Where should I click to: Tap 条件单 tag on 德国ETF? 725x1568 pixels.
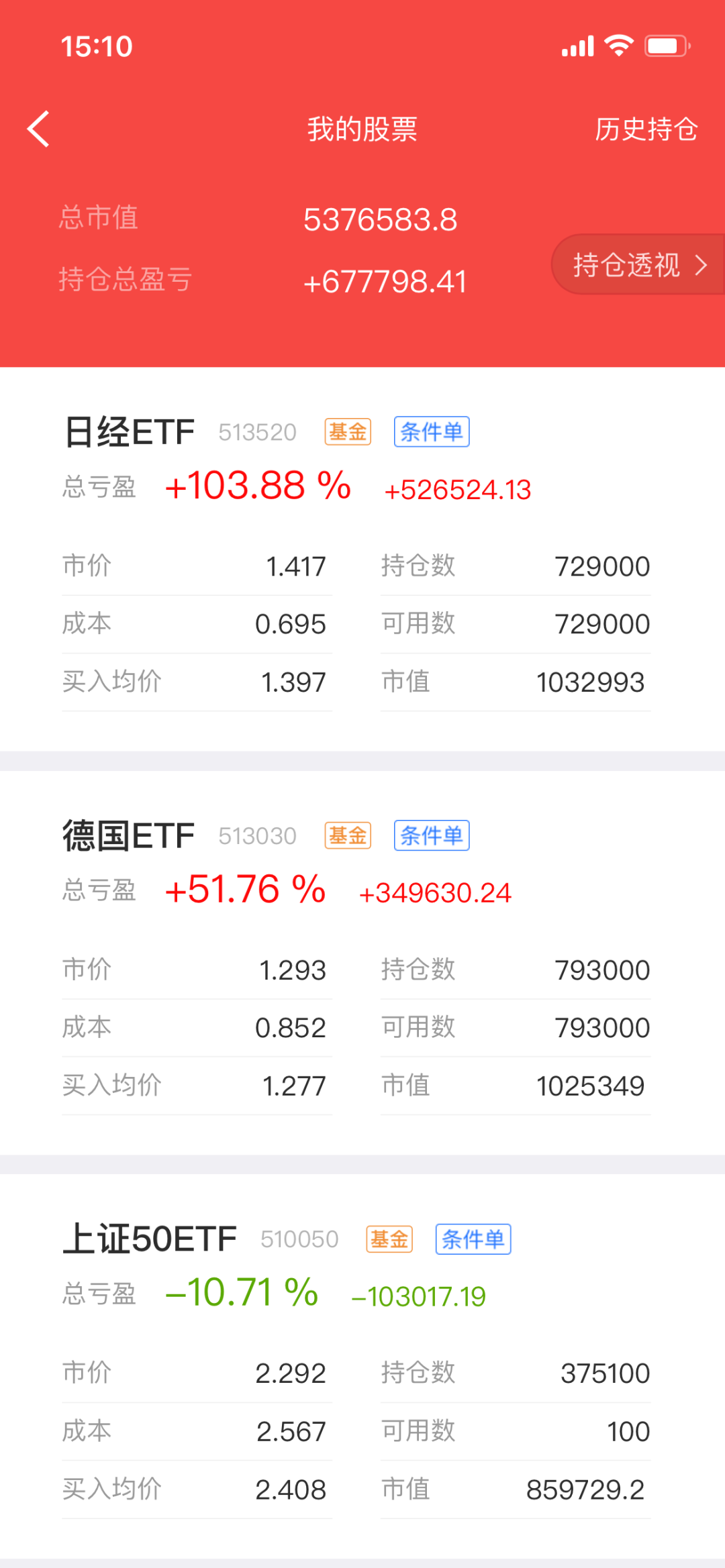point(431,836)
